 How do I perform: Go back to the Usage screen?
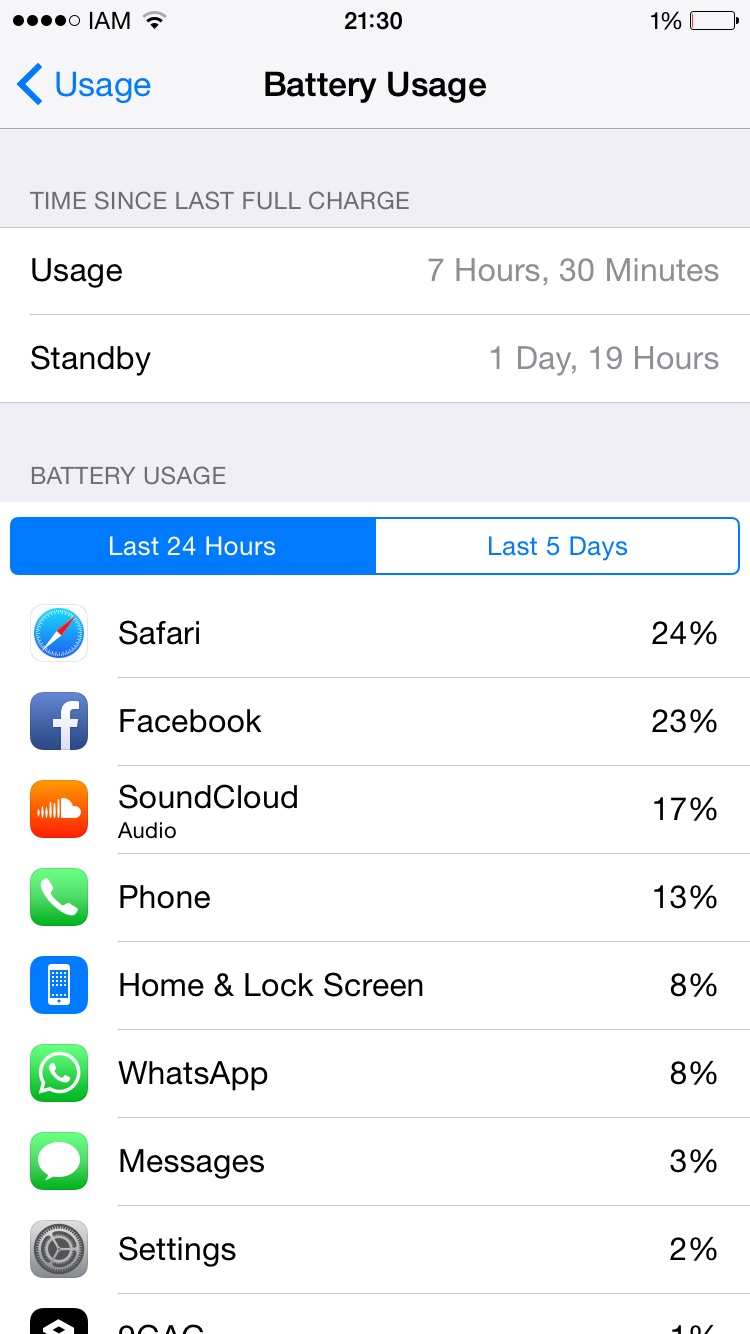pyautogui.click(x=84, y=85)
